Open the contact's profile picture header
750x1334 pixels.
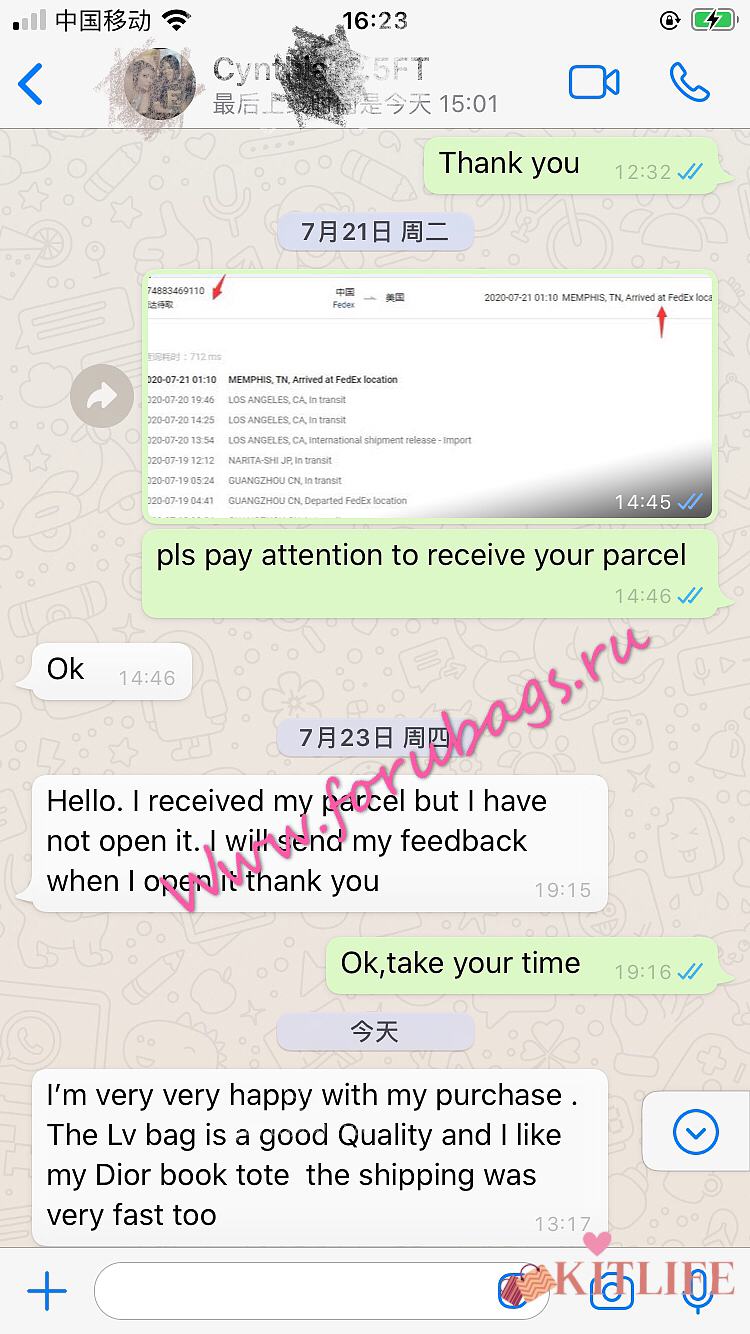coord(161,83)
